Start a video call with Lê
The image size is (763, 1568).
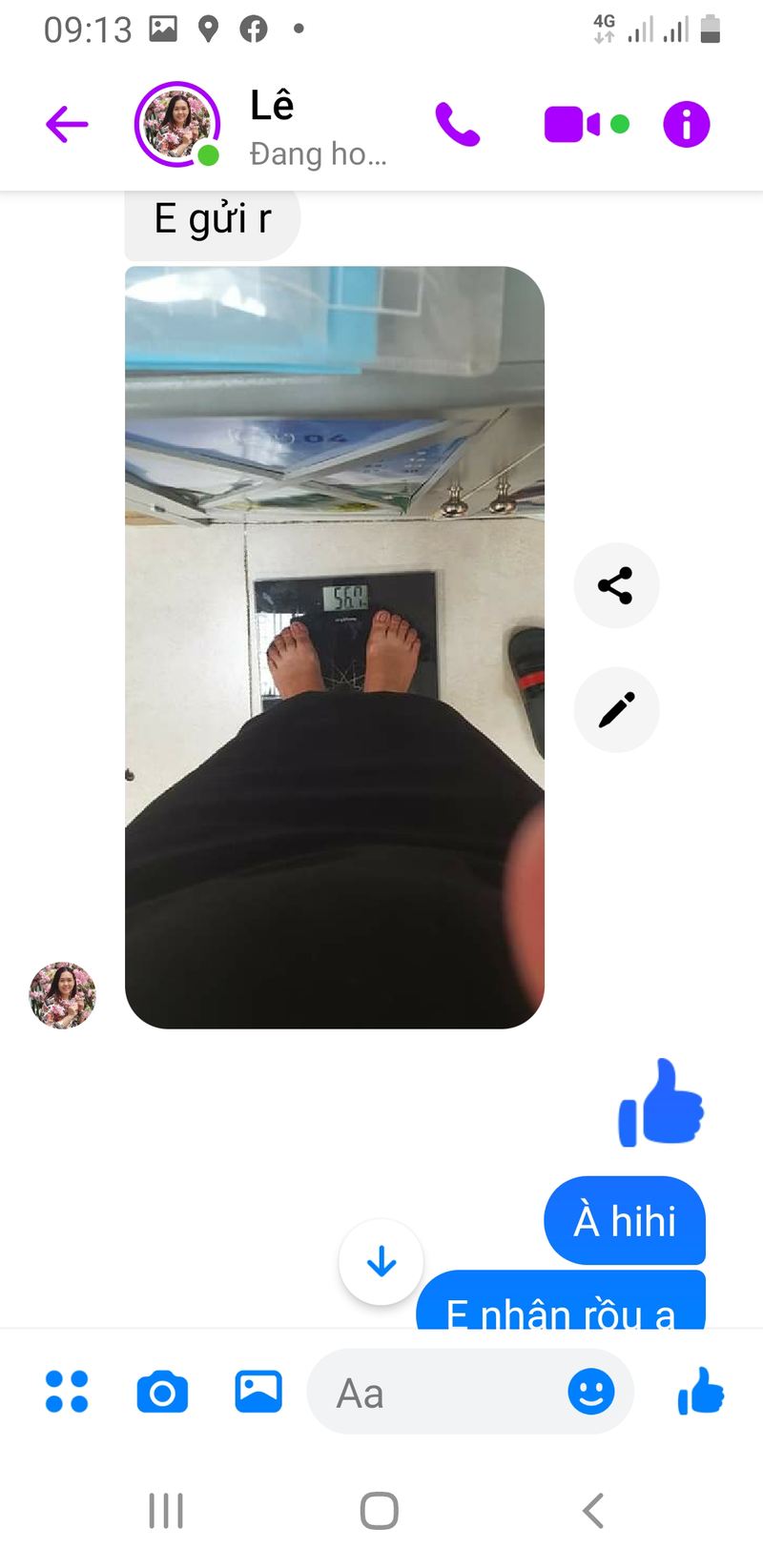(572, 125)
